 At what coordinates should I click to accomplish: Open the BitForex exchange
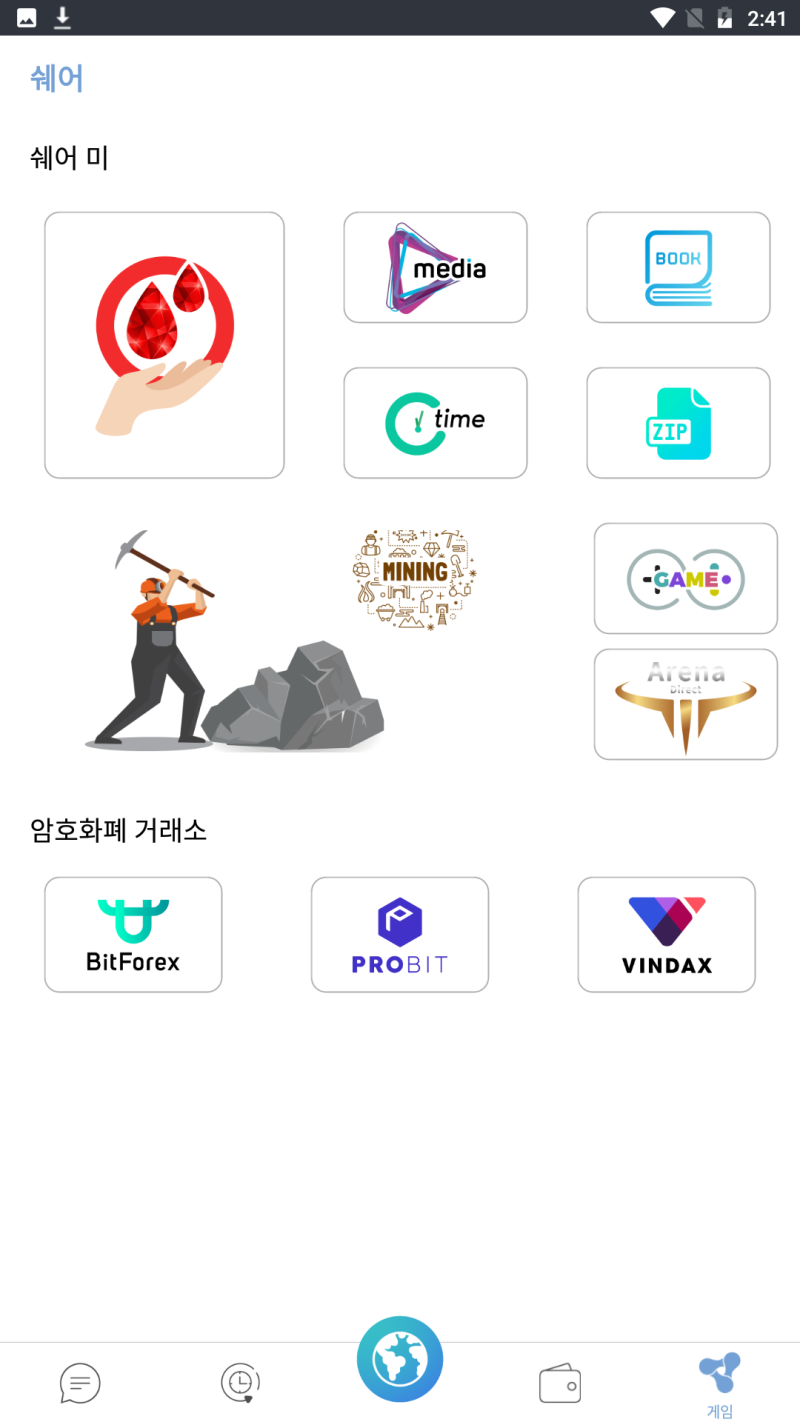[x=133, y=934]
